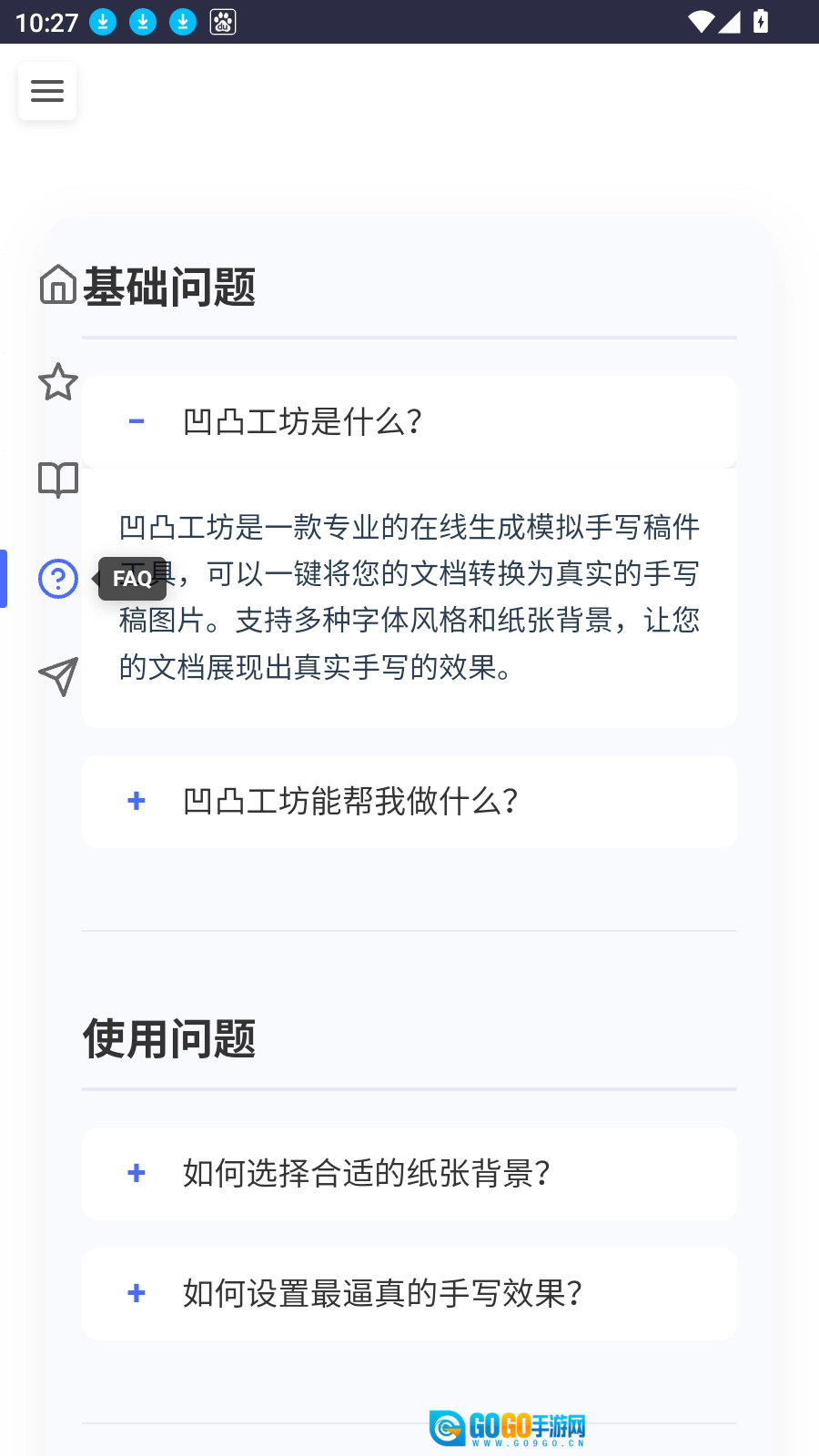The height and width of the screenshot is (1456, 819).
Task: Select the FAQ question-mark icon
Action: [58, 579]
